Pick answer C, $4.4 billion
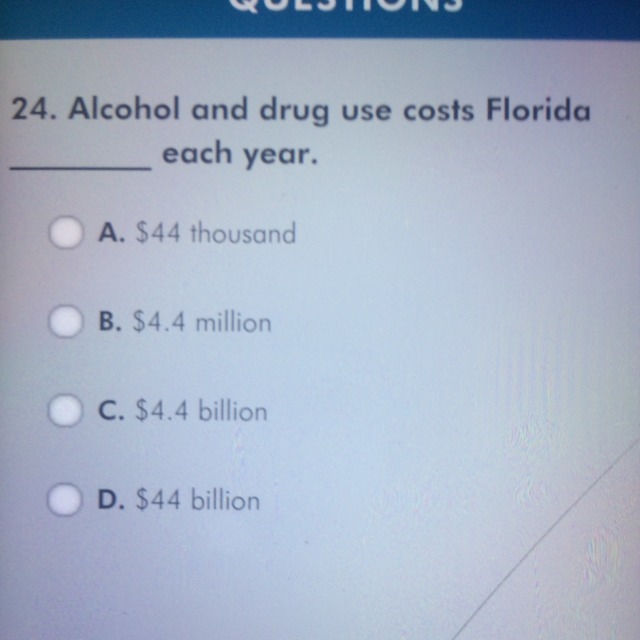Image resolution: width=640 pixels, height=640 pixels. [x=66, y=411]
